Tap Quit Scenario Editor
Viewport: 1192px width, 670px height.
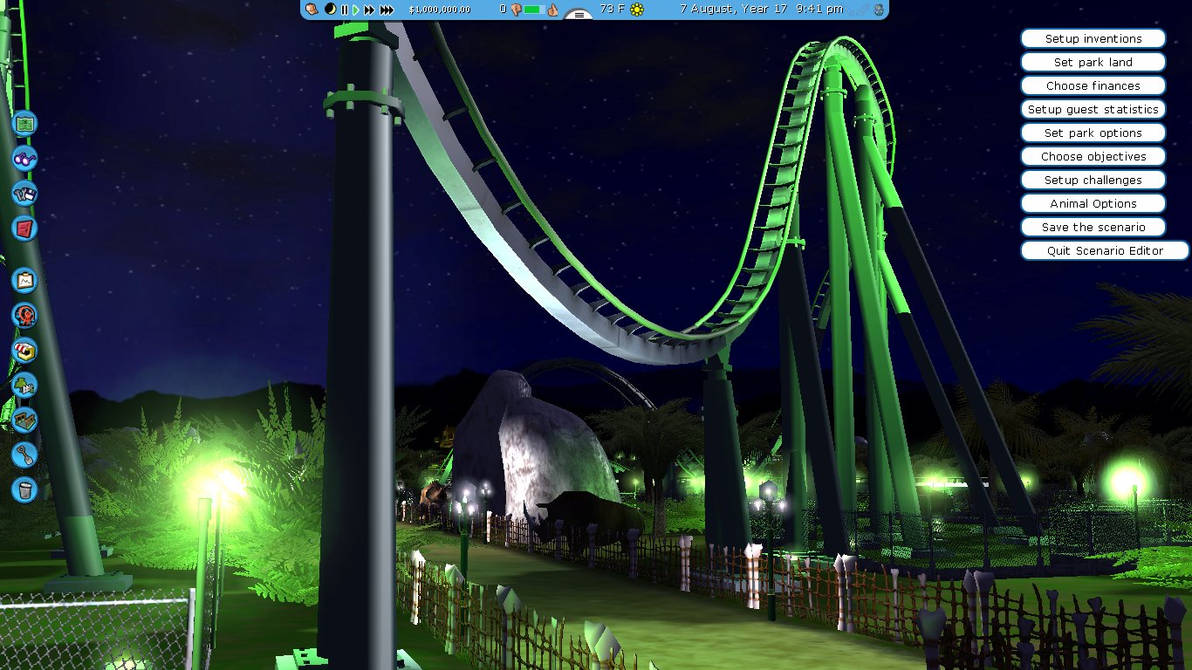(1104, 251)
